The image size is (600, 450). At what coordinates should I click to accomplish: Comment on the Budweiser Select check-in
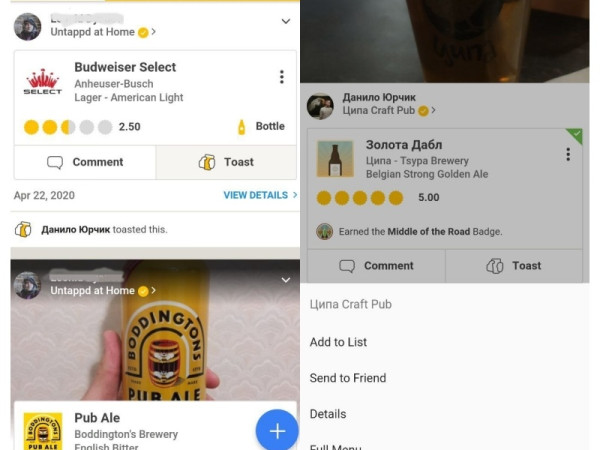(x=85, y=162)
